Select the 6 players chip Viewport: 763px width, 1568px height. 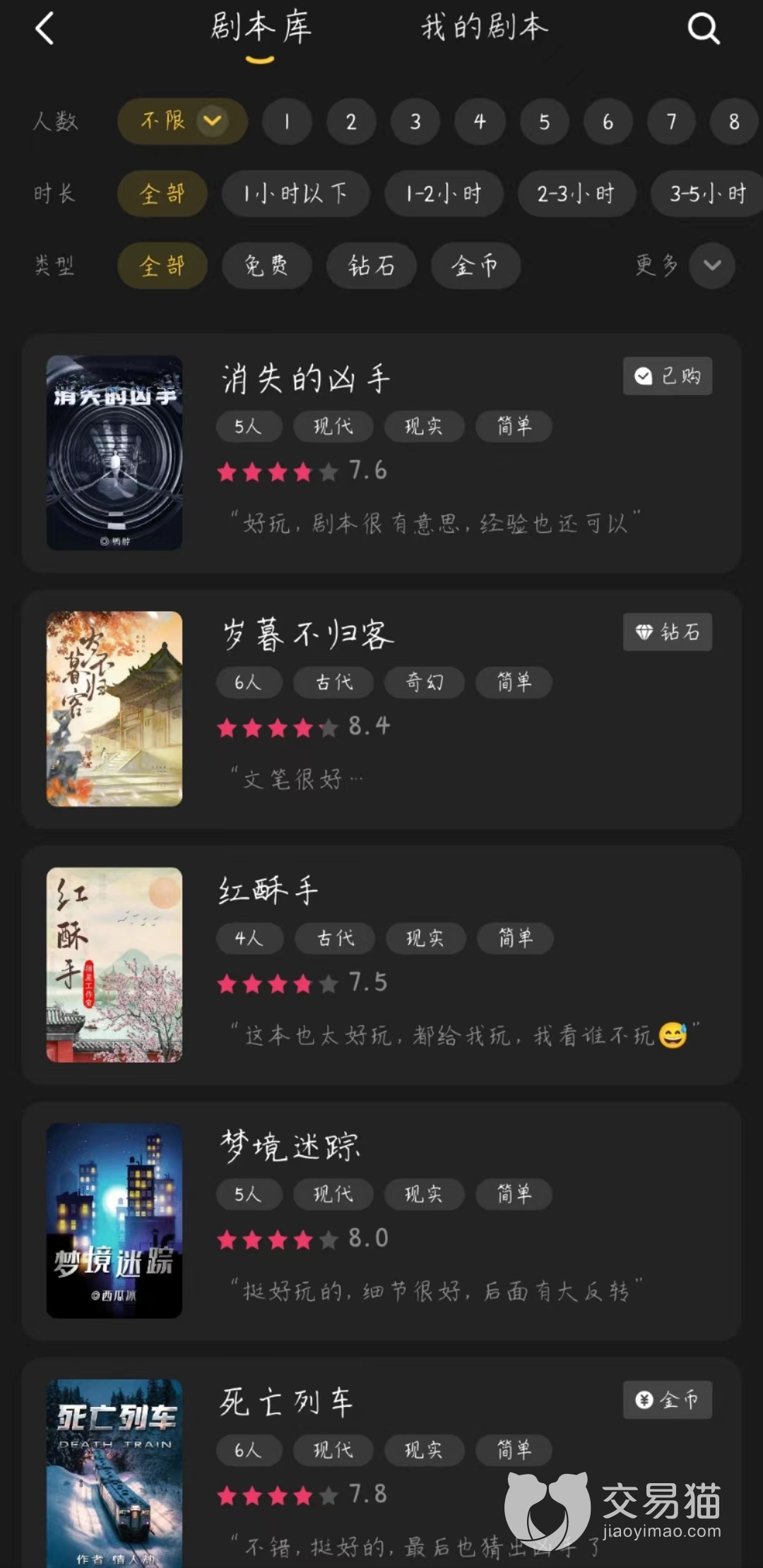tap(608, 122)
